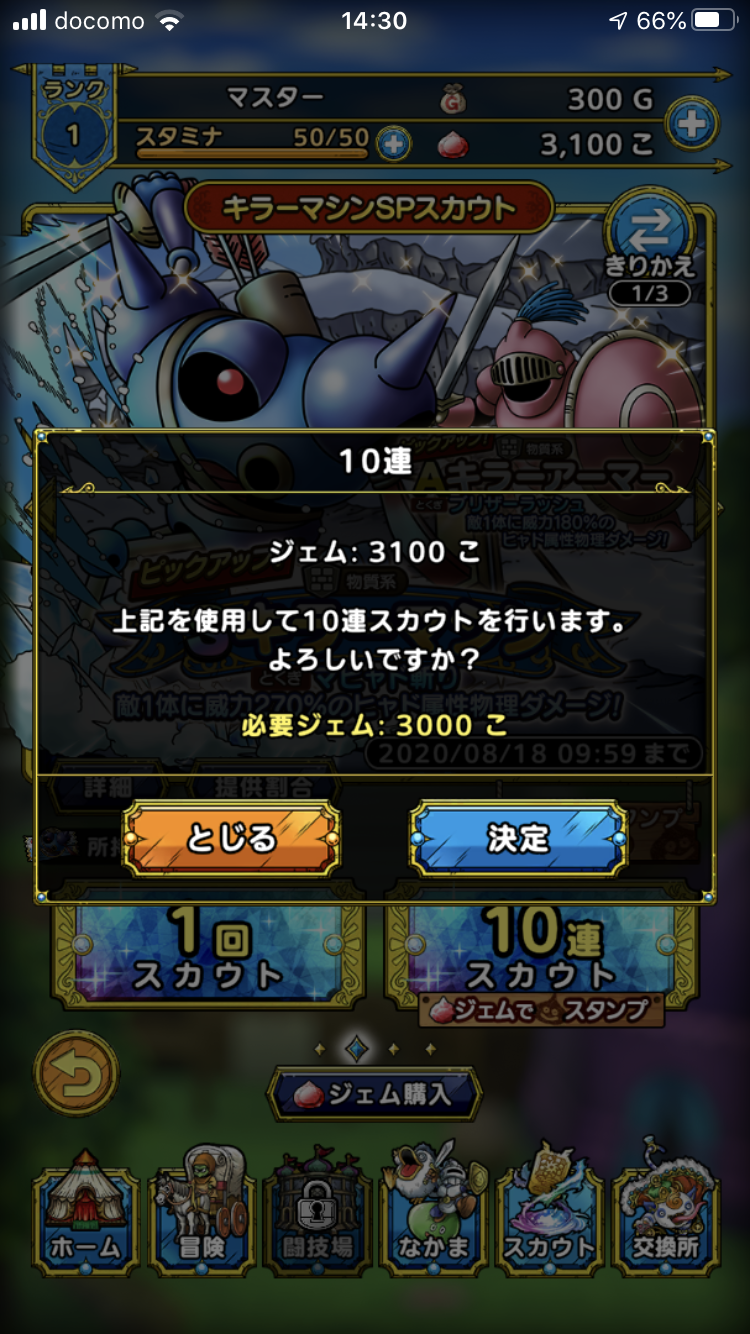750x1334 pixels.
Task: Tap とじる to close the dialog
Action: [232, 838]
